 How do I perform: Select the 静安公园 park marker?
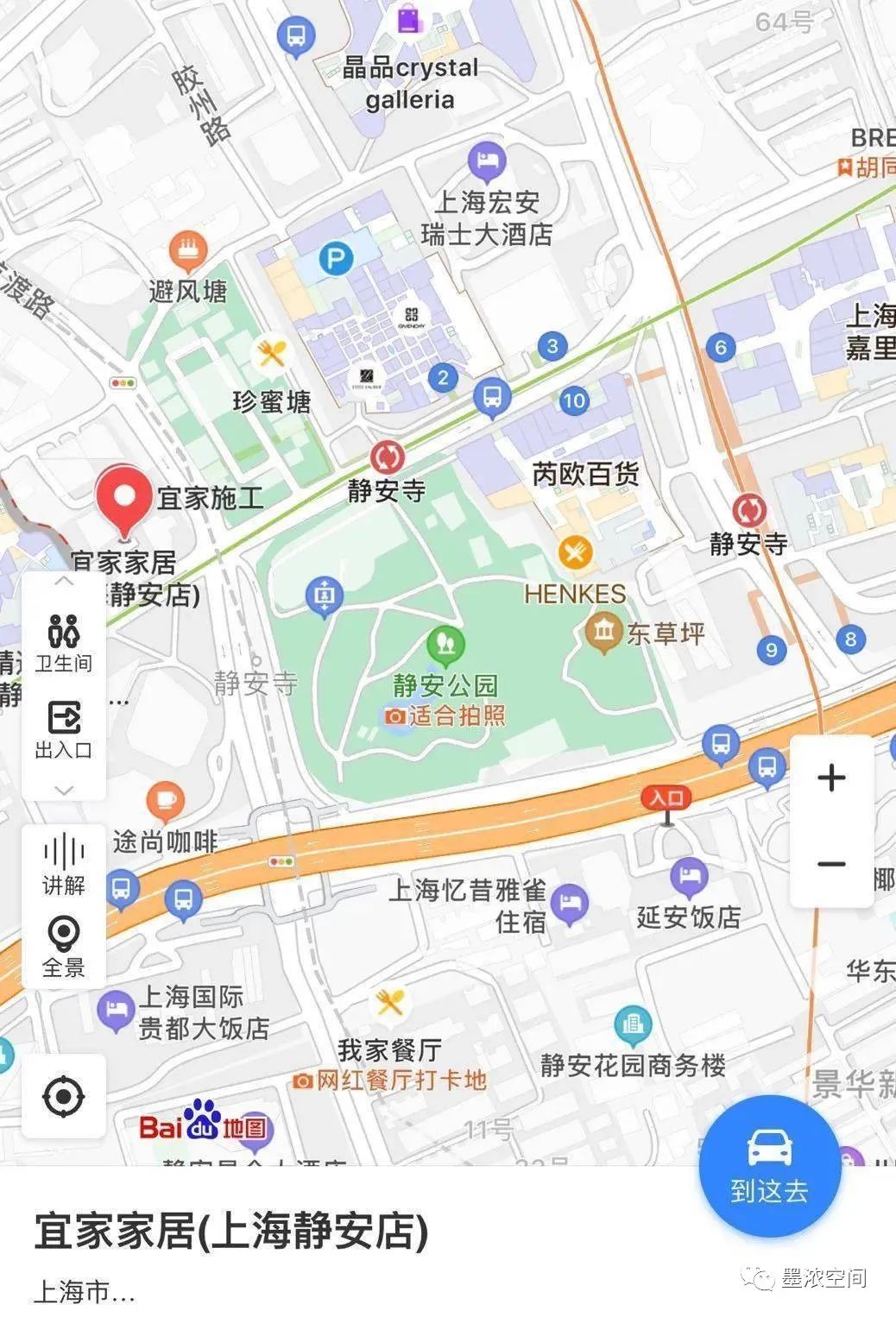click(x=445, y=644)
